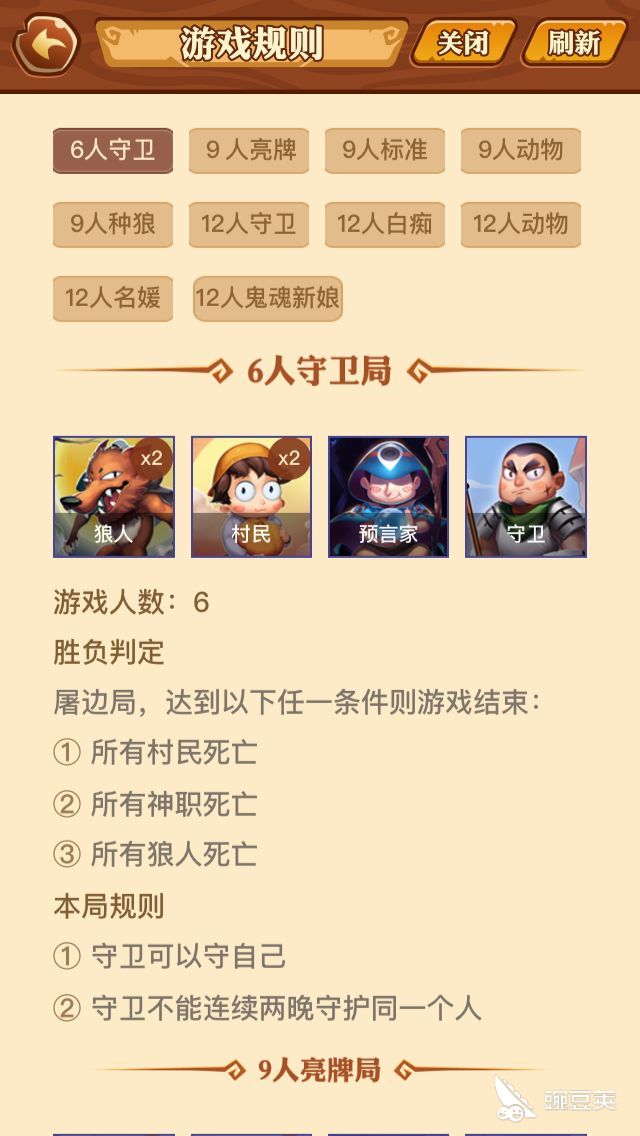Open the 9人动物 rules

point(521,151)
